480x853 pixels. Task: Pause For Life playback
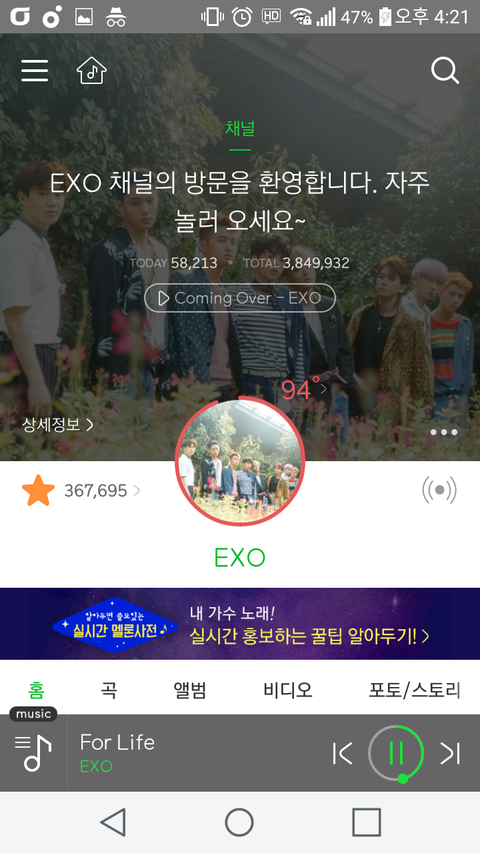(x=396, y=754)
